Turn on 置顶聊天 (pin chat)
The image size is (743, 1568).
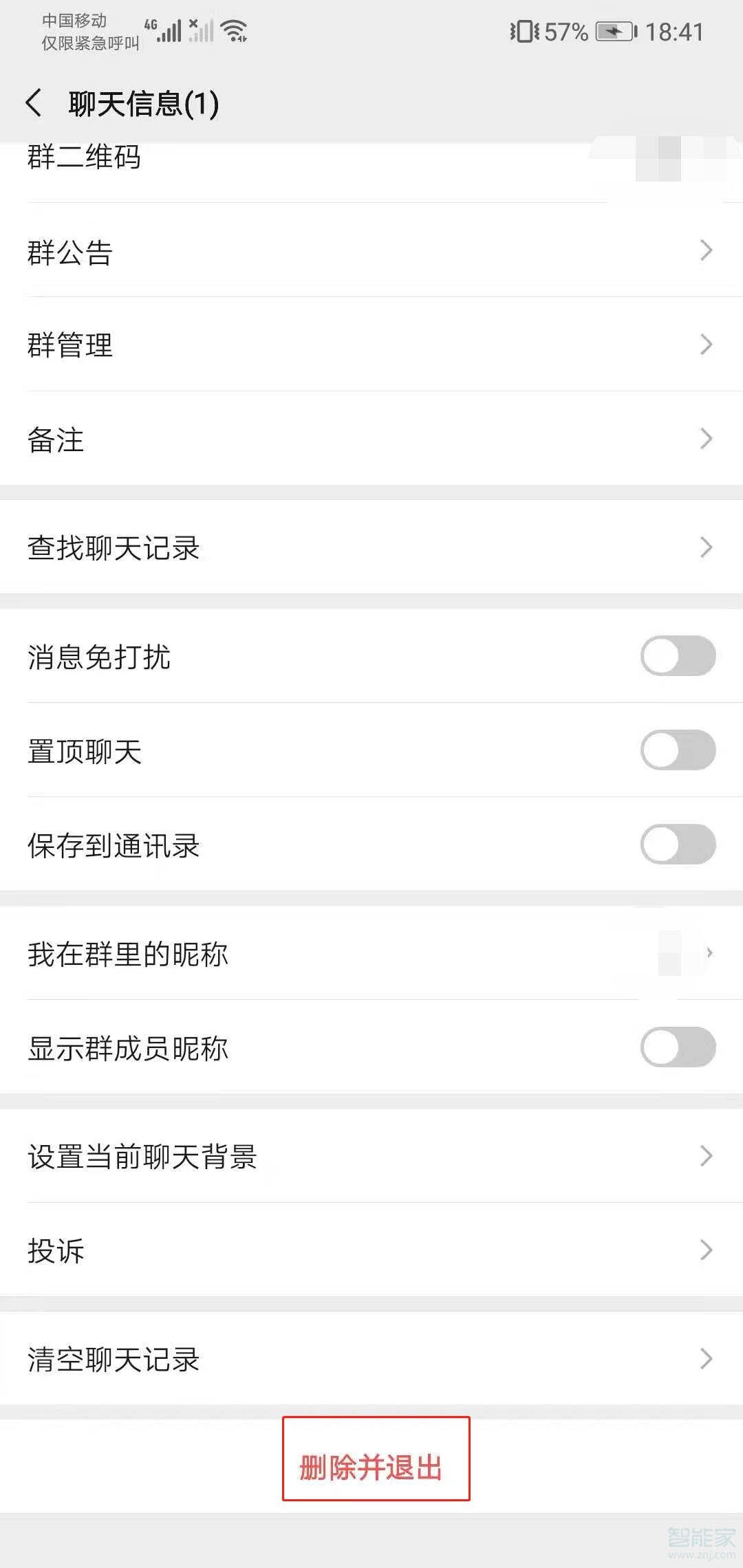(678, 752)
